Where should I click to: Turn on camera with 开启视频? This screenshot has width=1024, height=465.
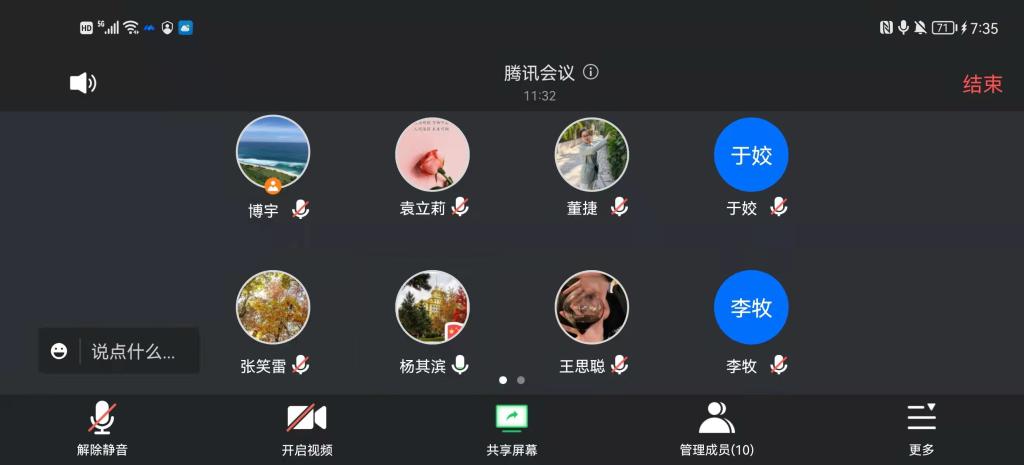(307, 430)
